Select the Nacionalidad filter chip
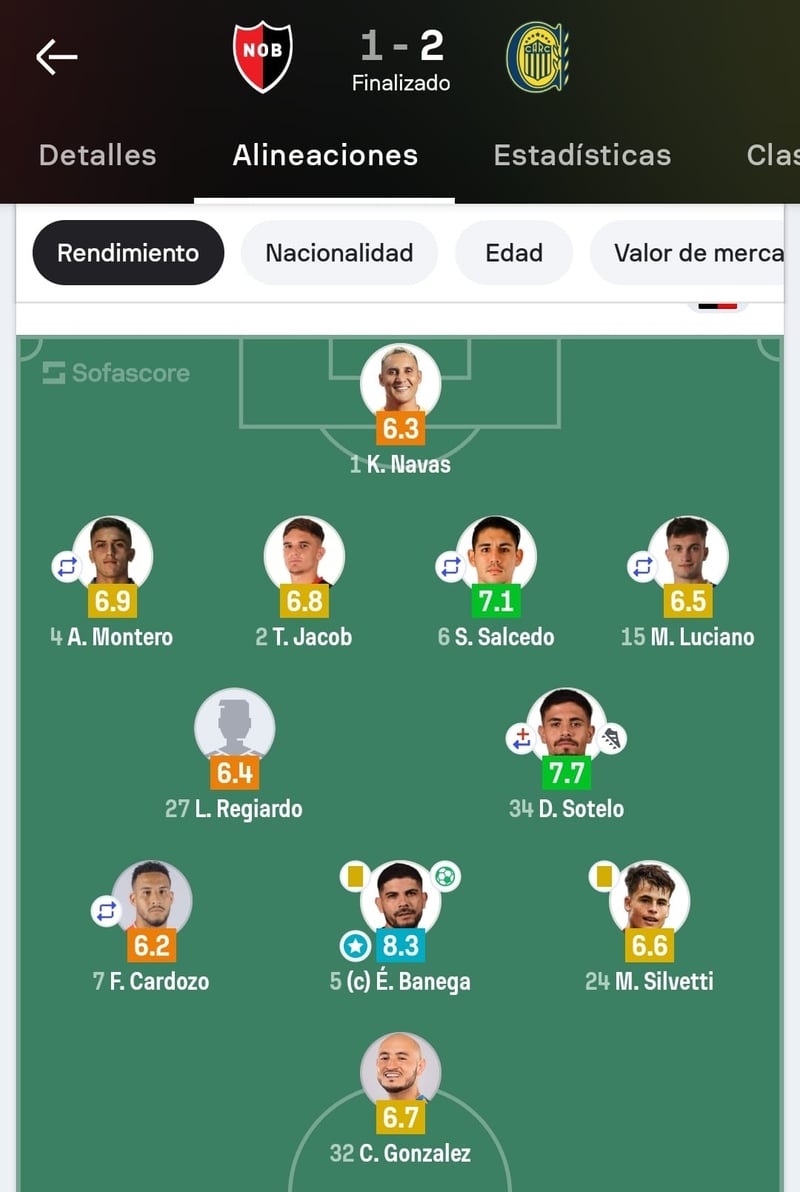Viewport: 800px width, 1192px height. click(x=339, y=253)
